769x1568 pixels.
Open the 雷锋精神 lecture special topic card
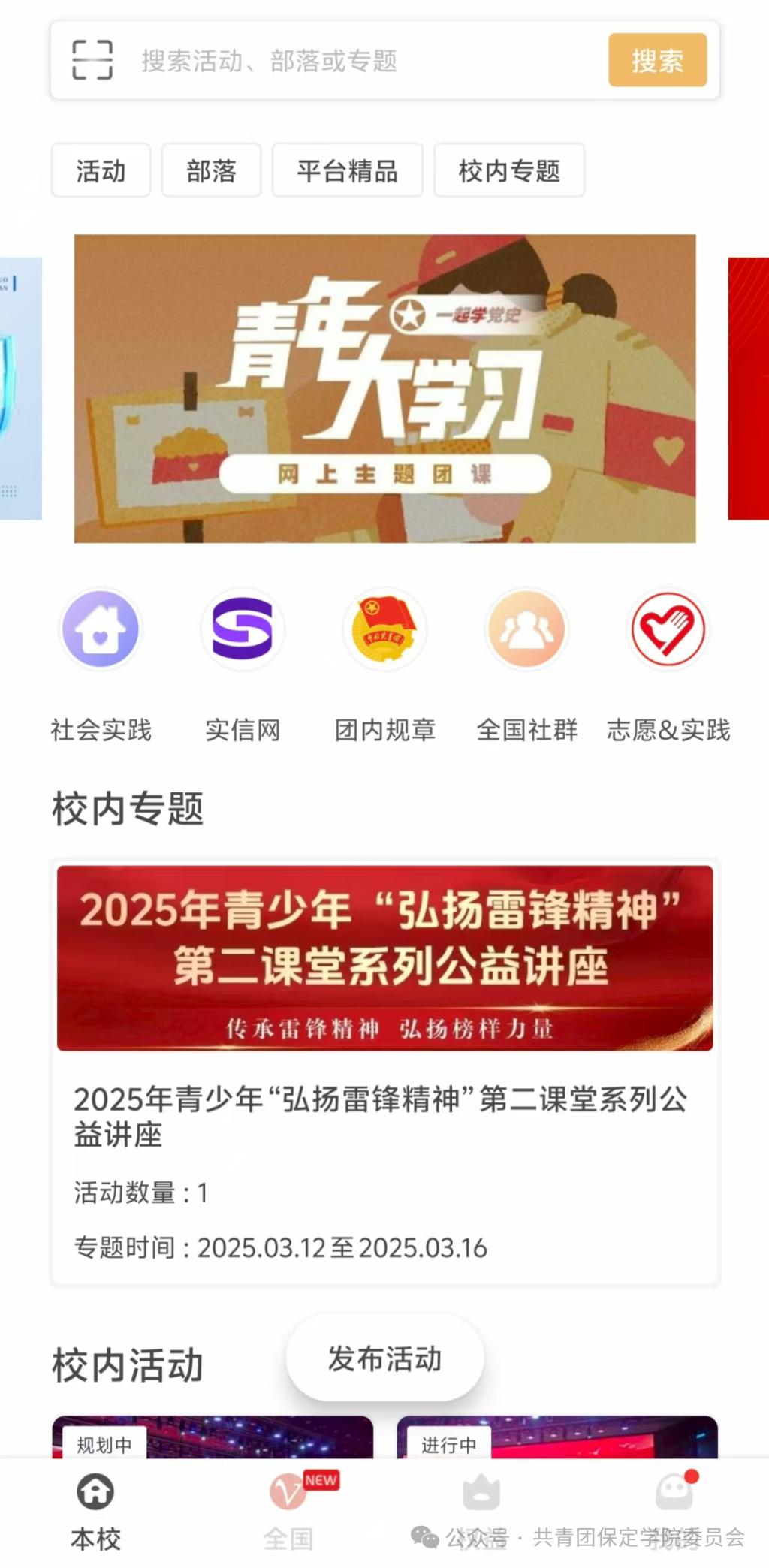[384, 1066]
